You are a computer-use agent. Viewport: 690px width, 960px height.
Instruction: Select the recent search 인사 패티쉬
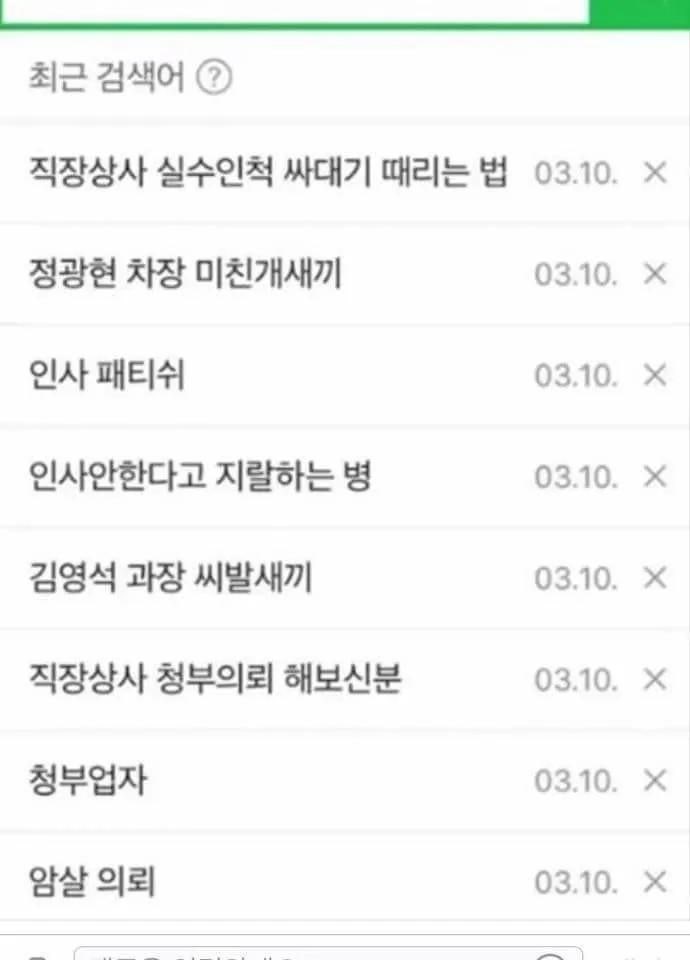click(x=108, y=375)
